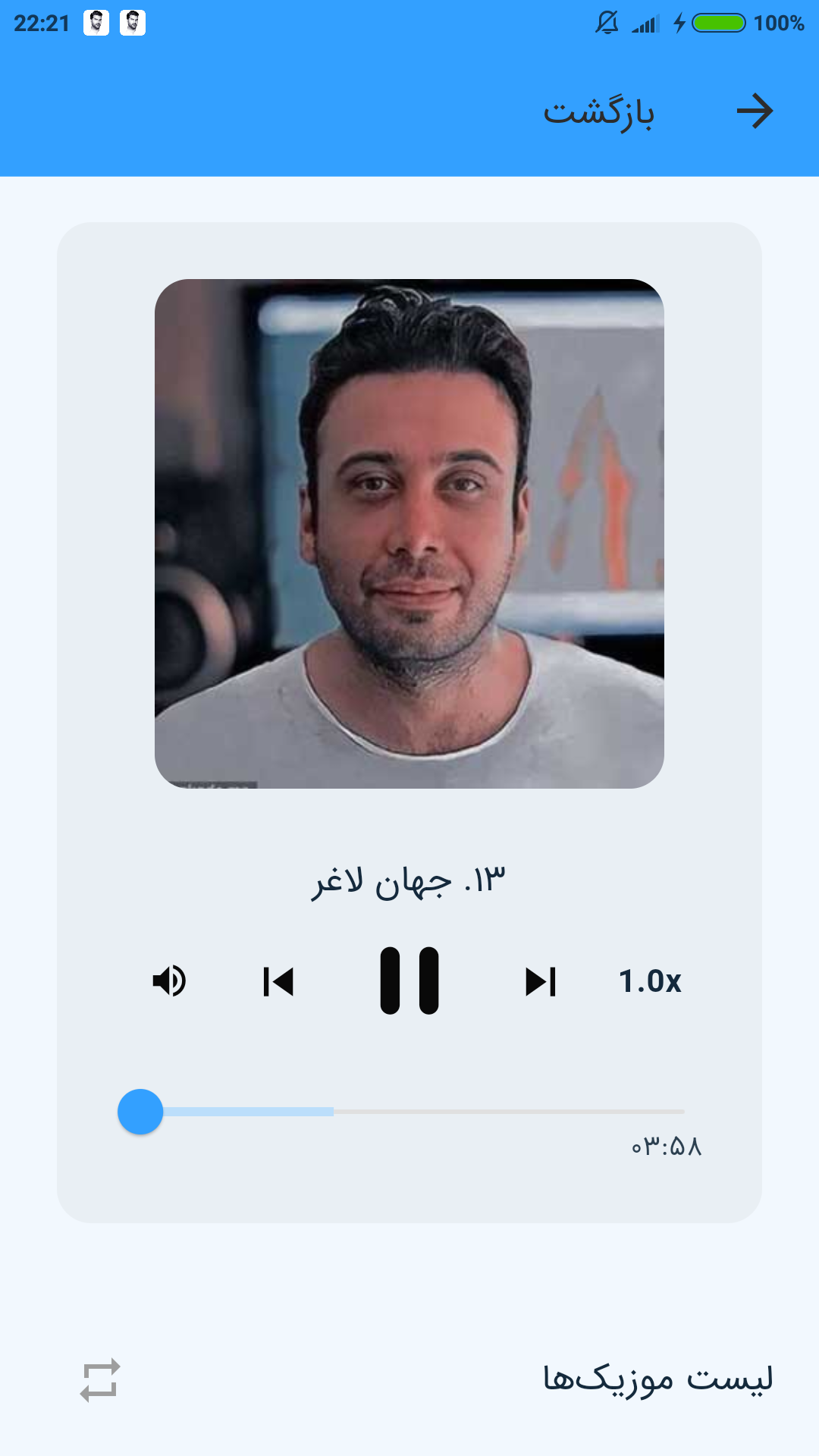819x1456 pixels.
Task: Toggle mute using the speaker icon
Action: (170, 981)
